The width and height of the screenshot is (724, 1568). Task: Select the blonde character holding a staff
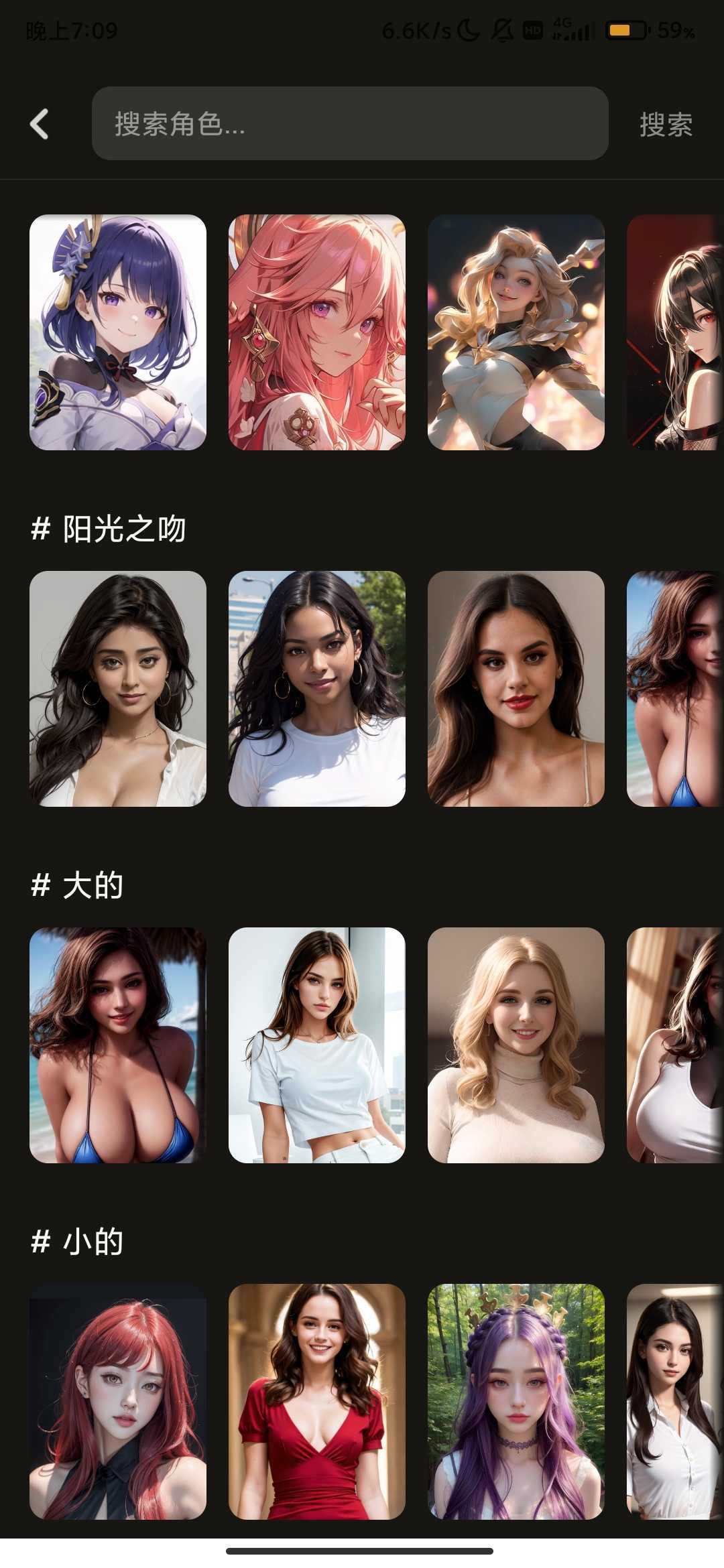516,332
